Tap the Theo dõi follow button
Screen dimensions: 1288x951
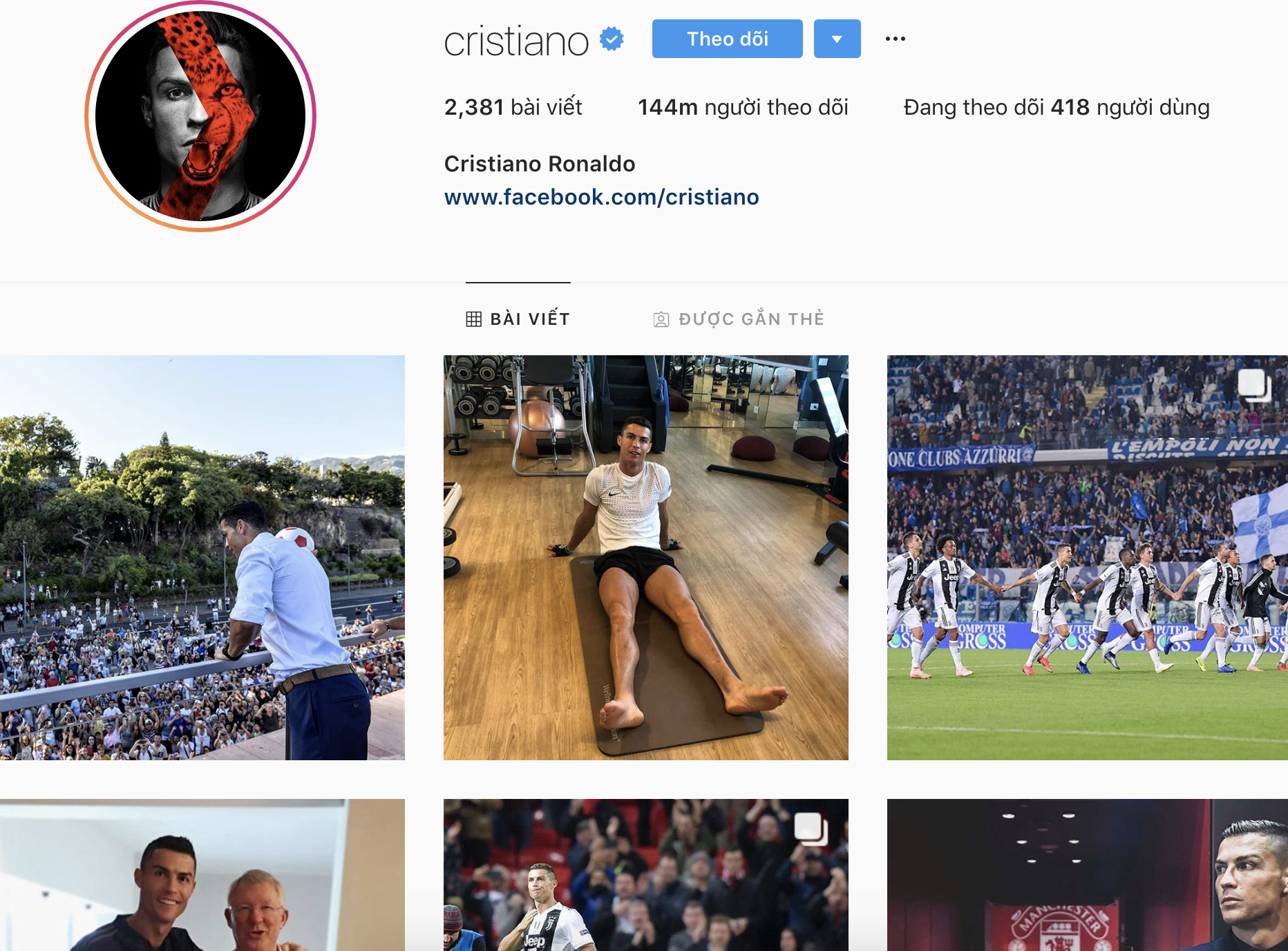[x=727, y=39]
